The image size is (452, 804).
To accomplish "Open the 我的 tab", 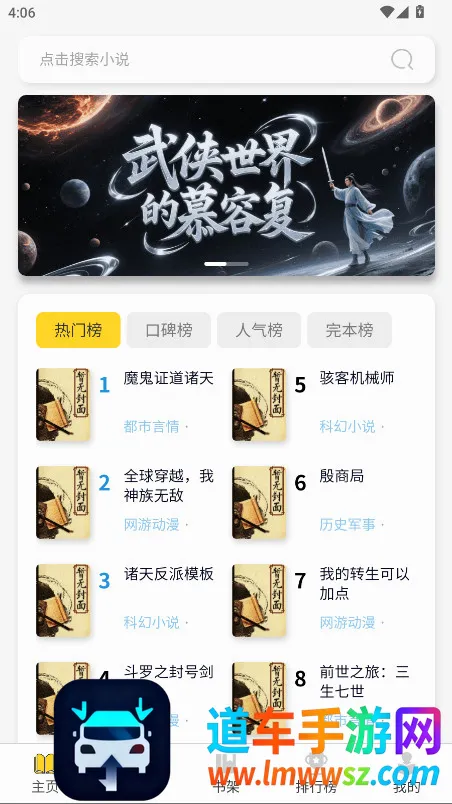I will click(x=406, y=774).
